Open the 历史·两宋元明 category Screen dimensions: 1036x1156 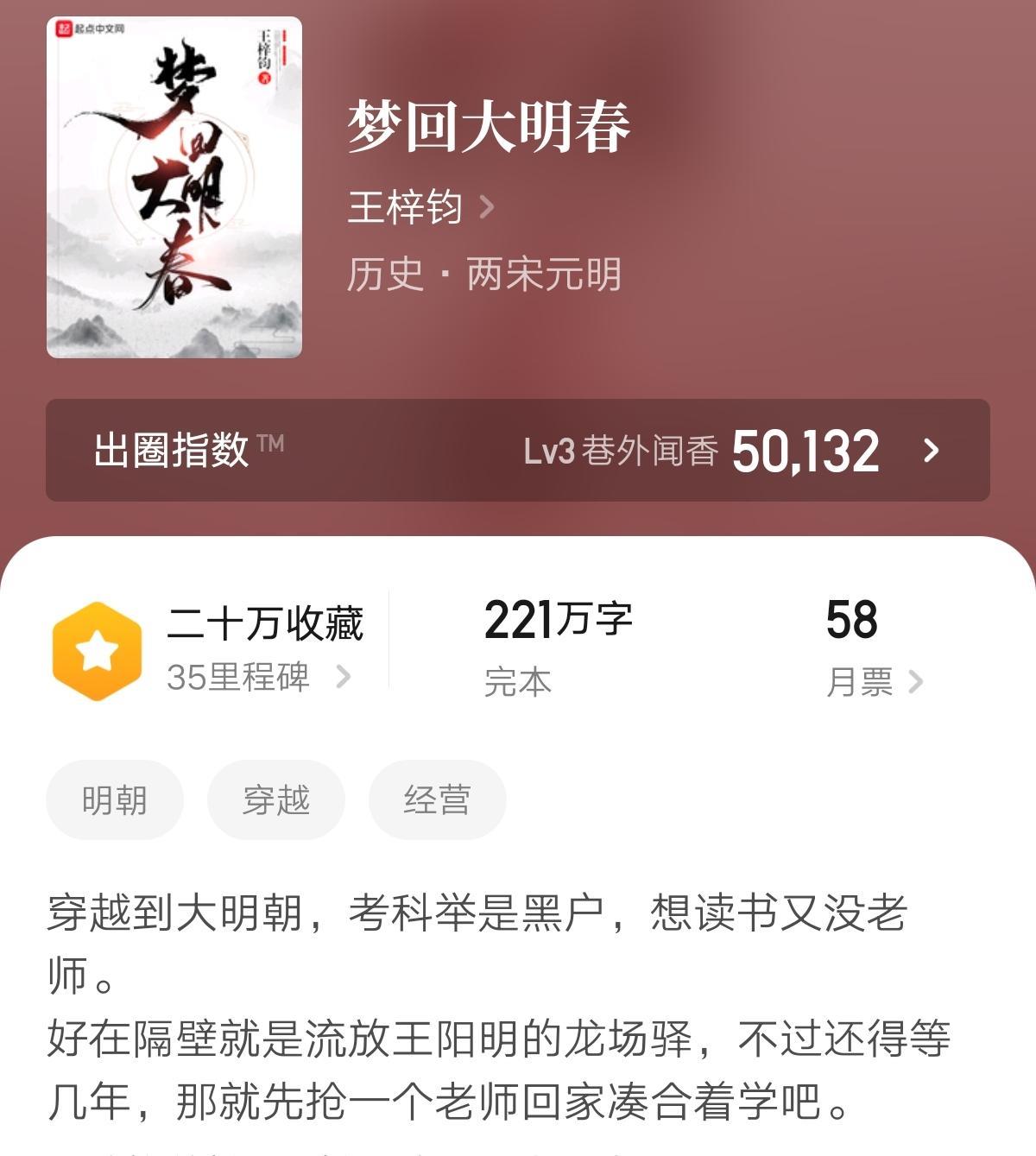click(x=483, y=275)
